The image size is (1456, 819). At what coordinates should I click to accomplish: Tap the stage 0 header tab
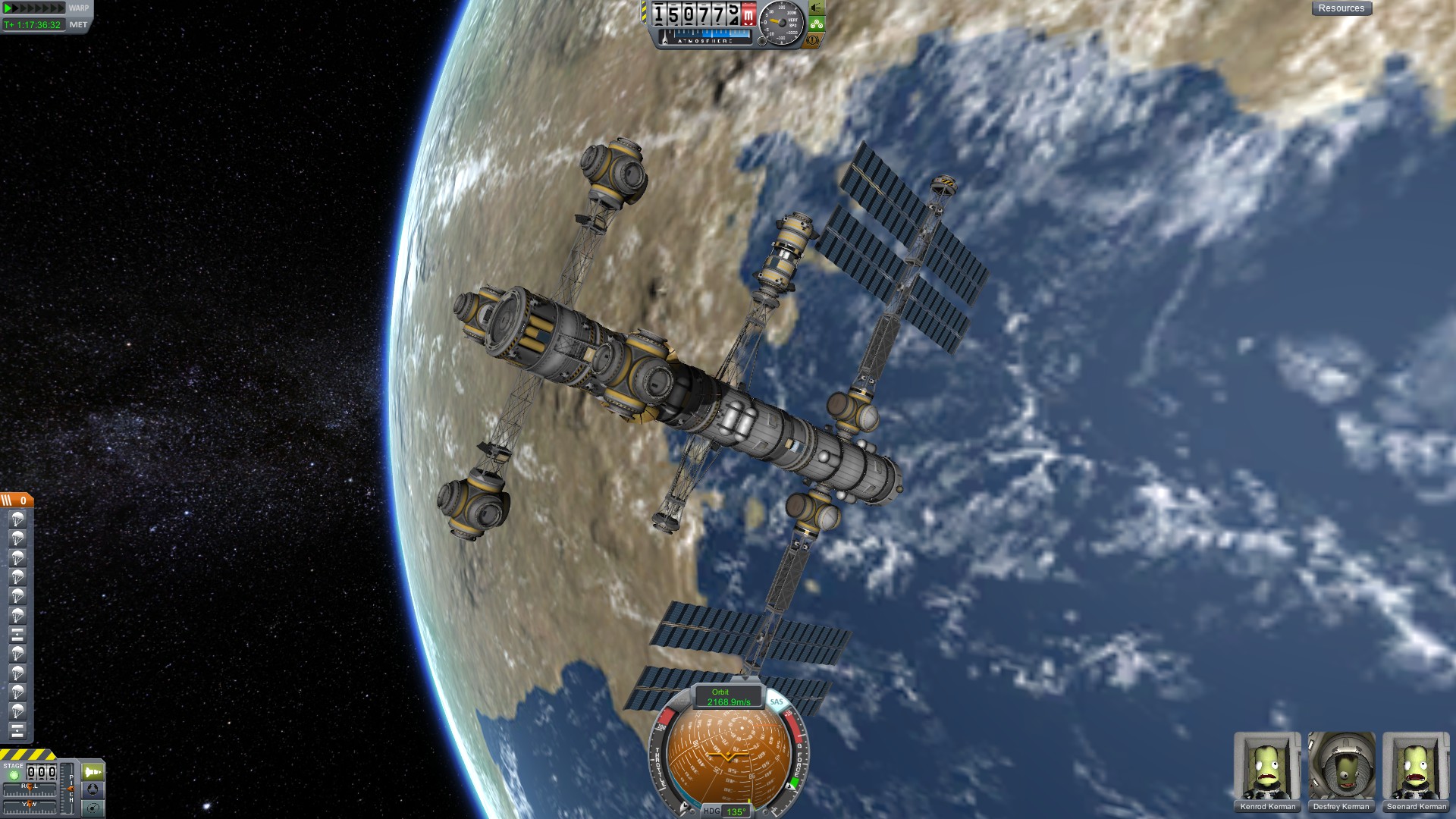point(17,500)
